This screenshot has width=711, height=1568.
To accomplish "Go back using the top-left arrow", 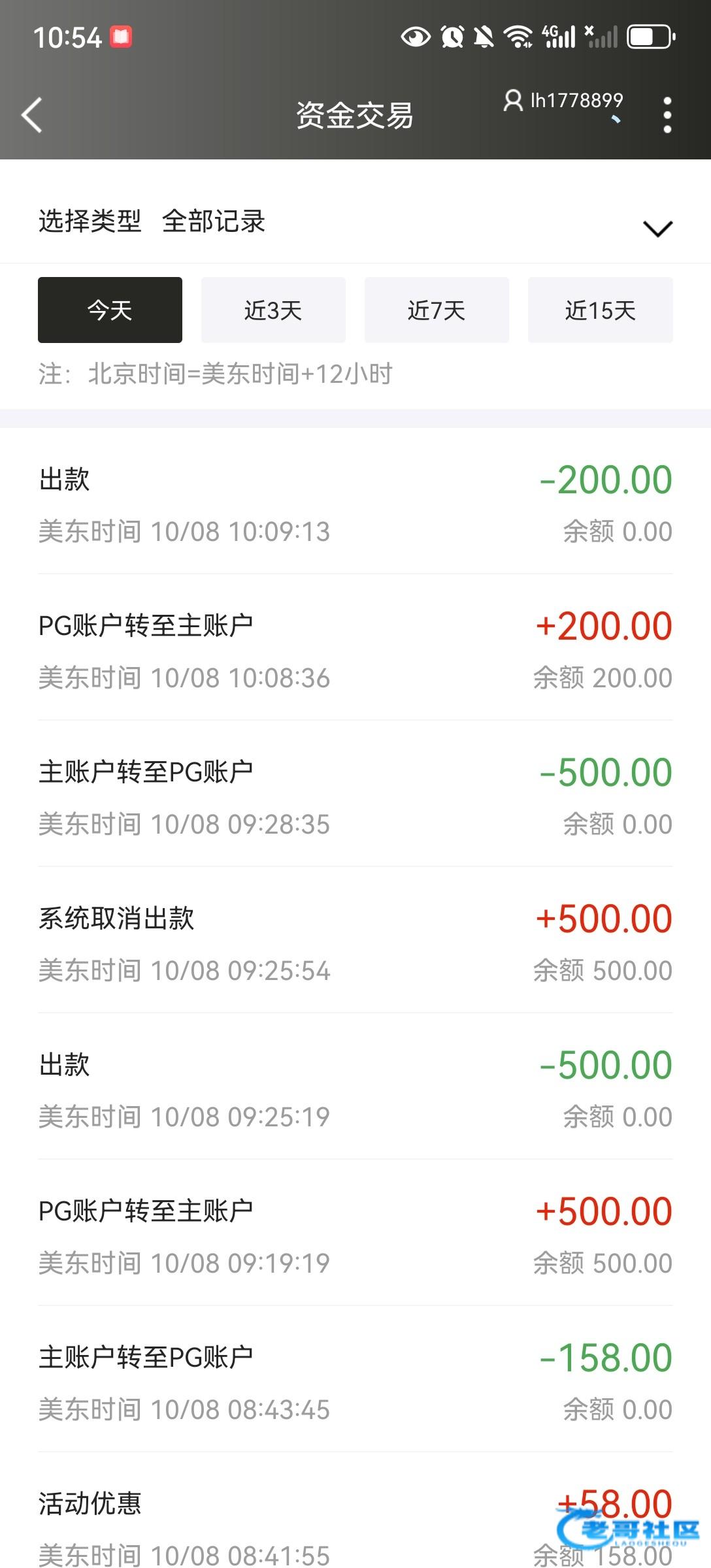I will pos(32,115).
